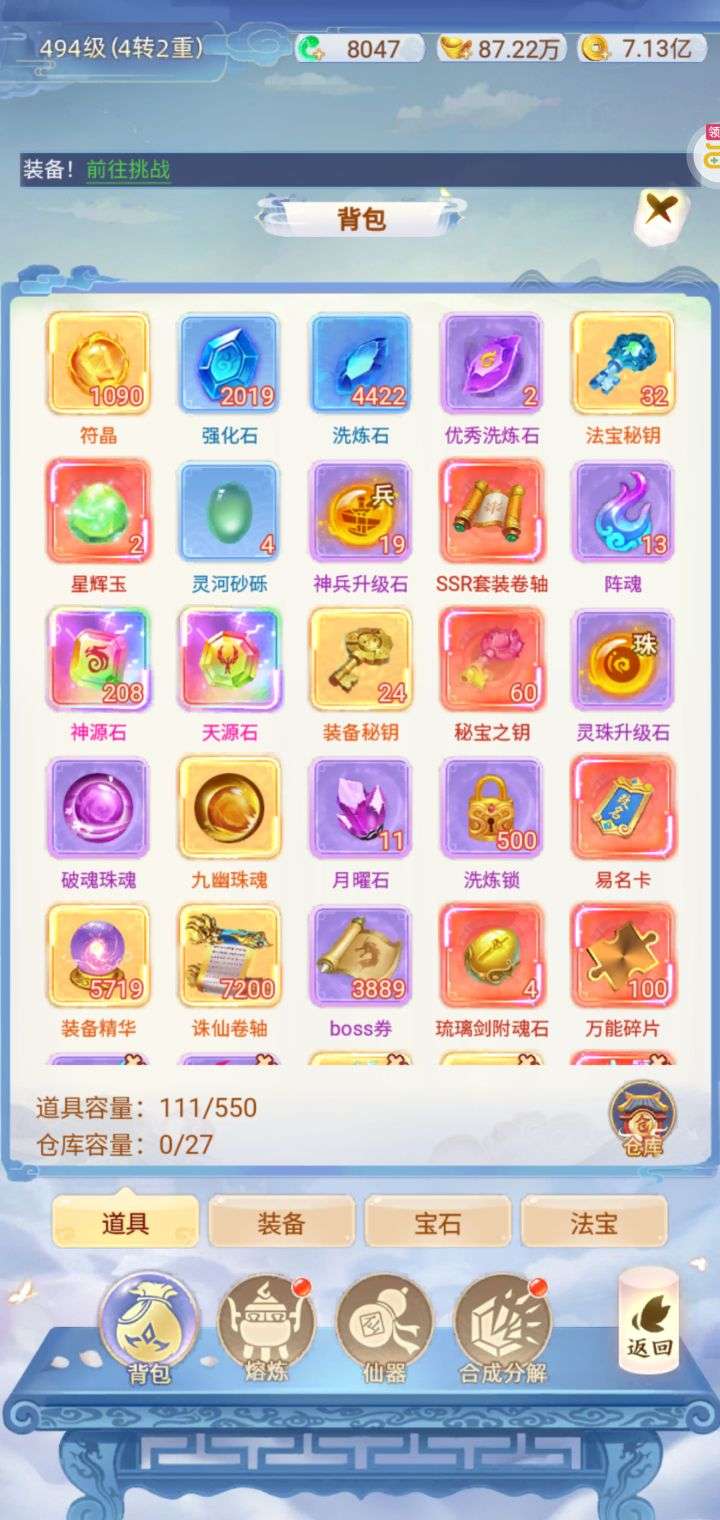Switch to the 法宝 tab
The image size is (720, 1520).
594,1222
